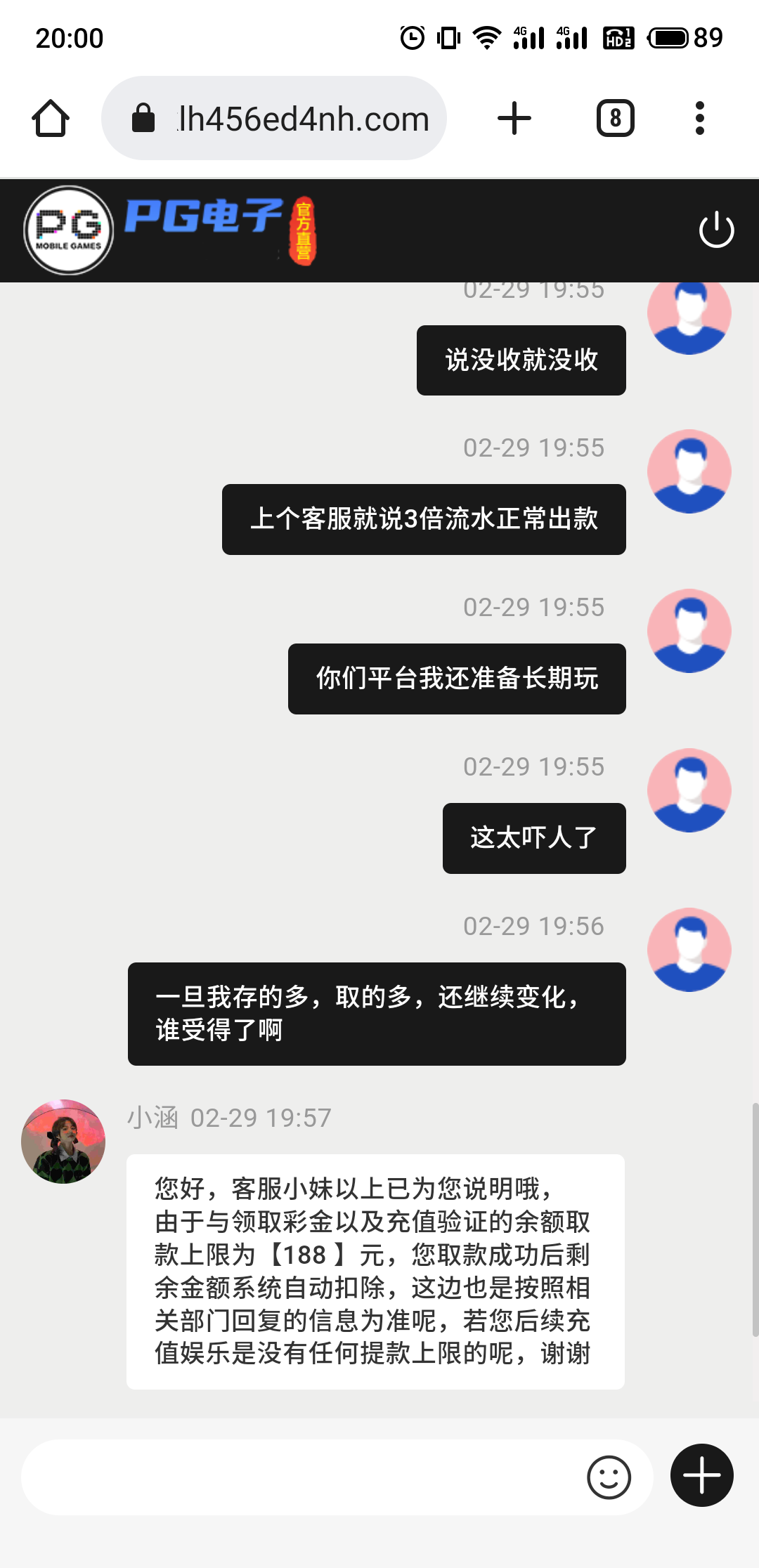Tap the battery indicator in the status bar
Screen dimensions: 759x1568
pos(669,39)
